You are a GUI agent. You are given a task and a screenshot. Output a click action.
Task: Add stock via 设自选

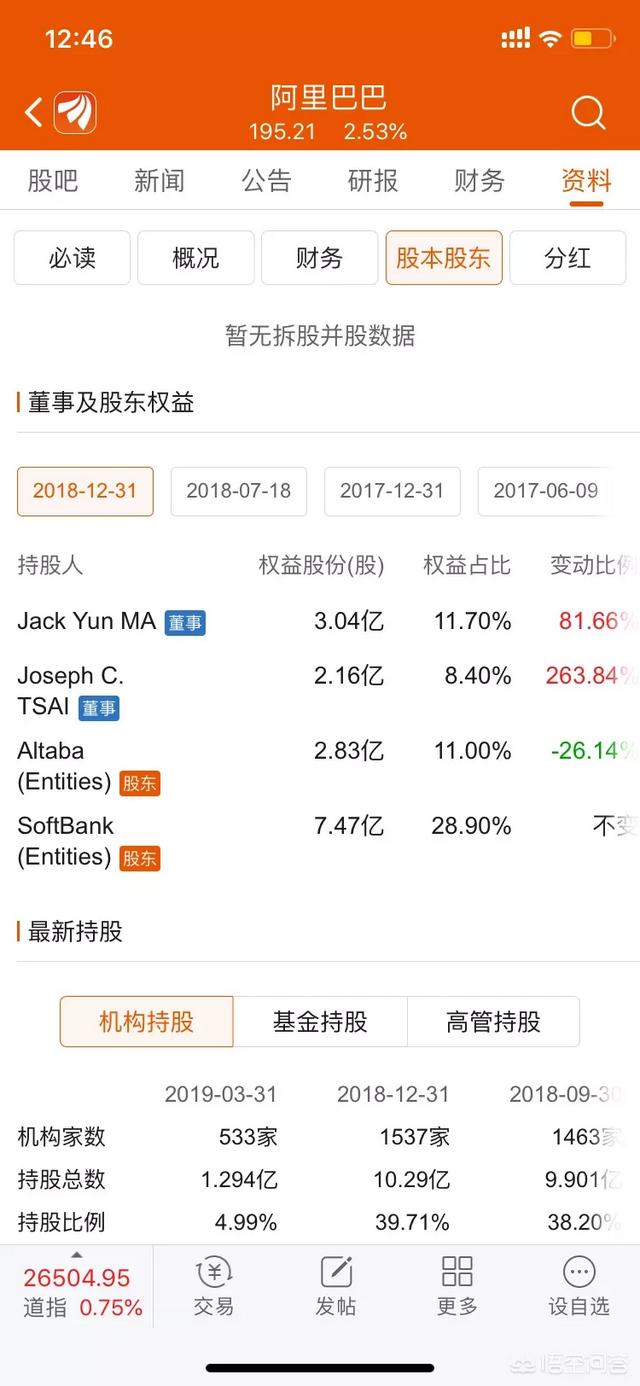(579, 1286)
